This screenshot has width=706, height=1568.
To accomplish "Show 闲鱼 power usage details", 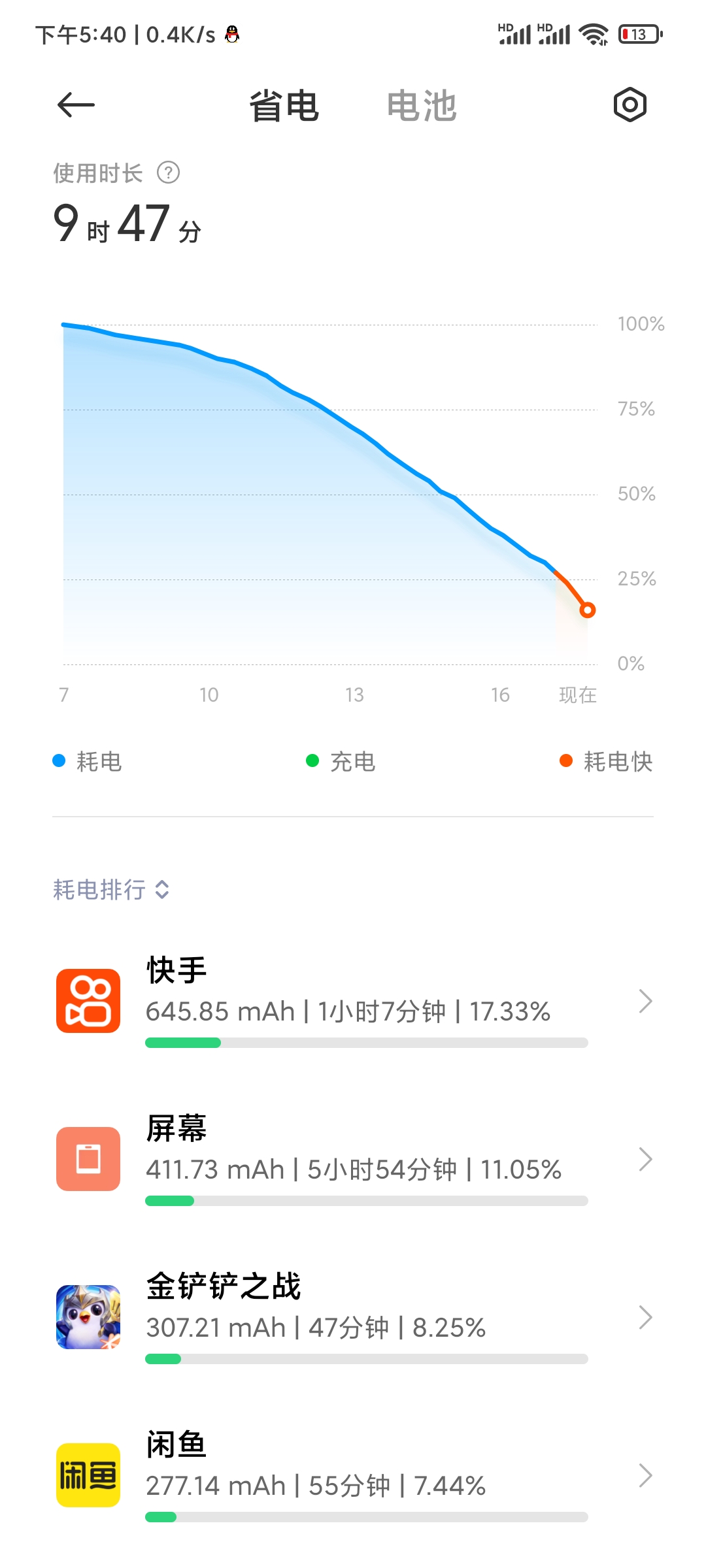I will click(x=353, y=1476).
